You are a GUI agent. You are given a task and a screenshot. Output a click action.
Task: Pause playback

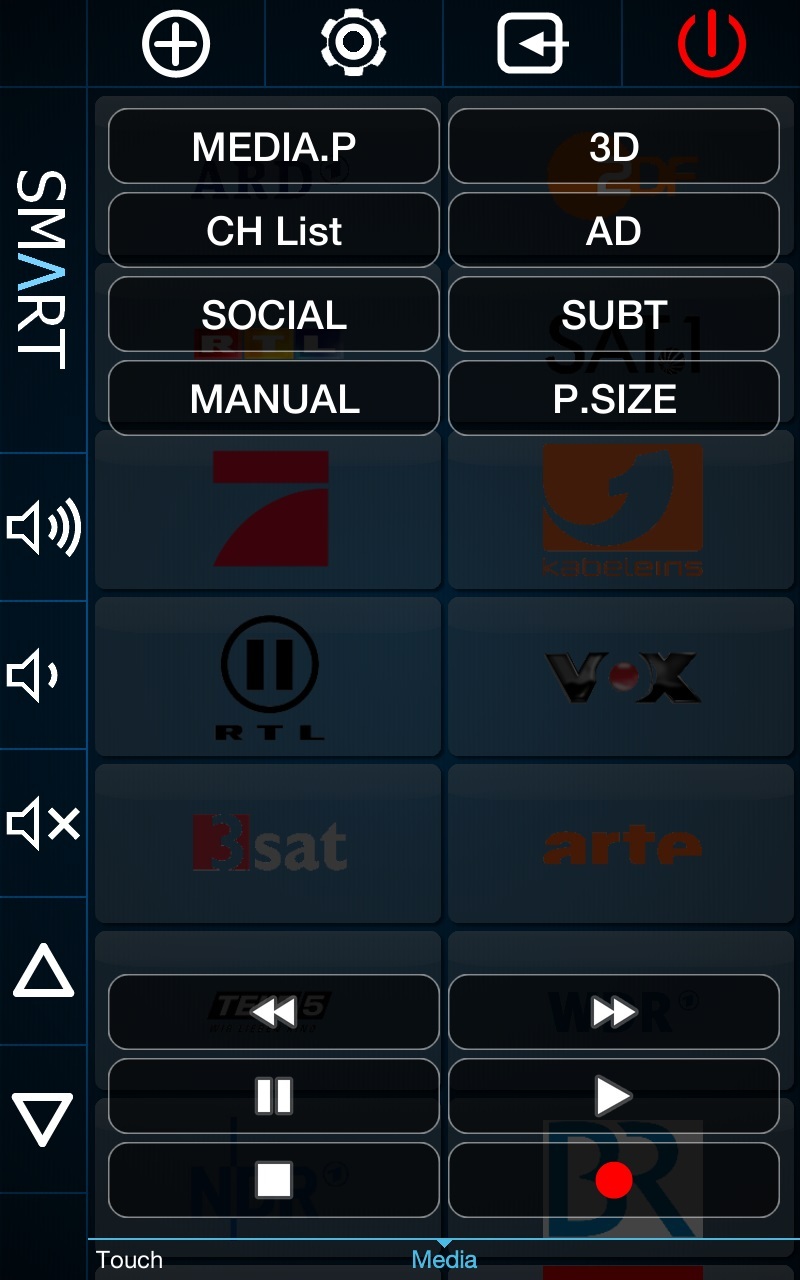pos(273,1097)
